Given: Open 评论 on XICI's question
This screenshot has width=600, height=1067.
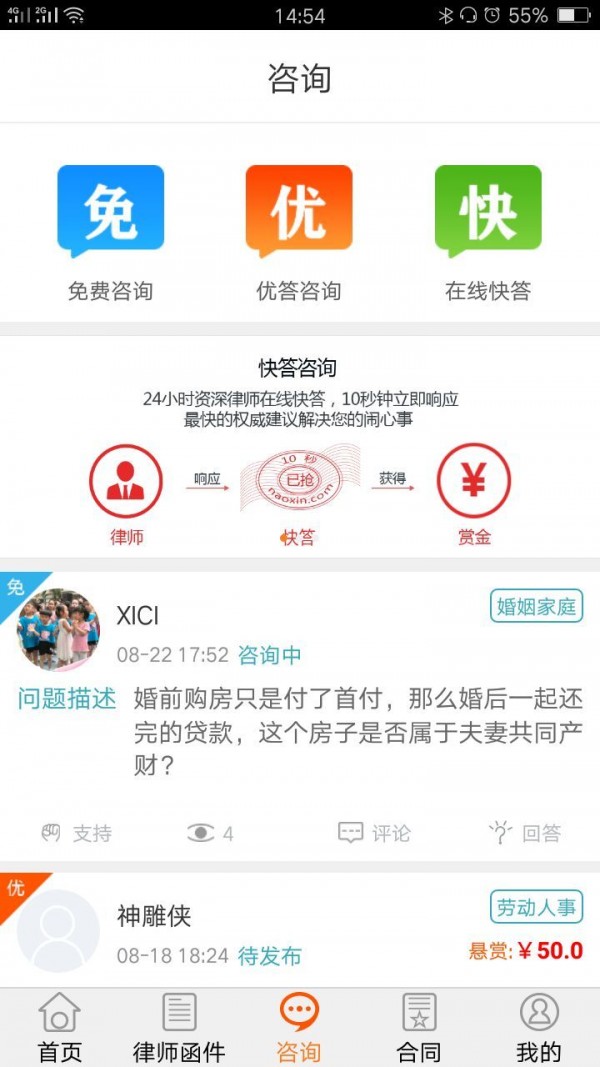Looking at the screenshot, I should (x=374, y=833).
